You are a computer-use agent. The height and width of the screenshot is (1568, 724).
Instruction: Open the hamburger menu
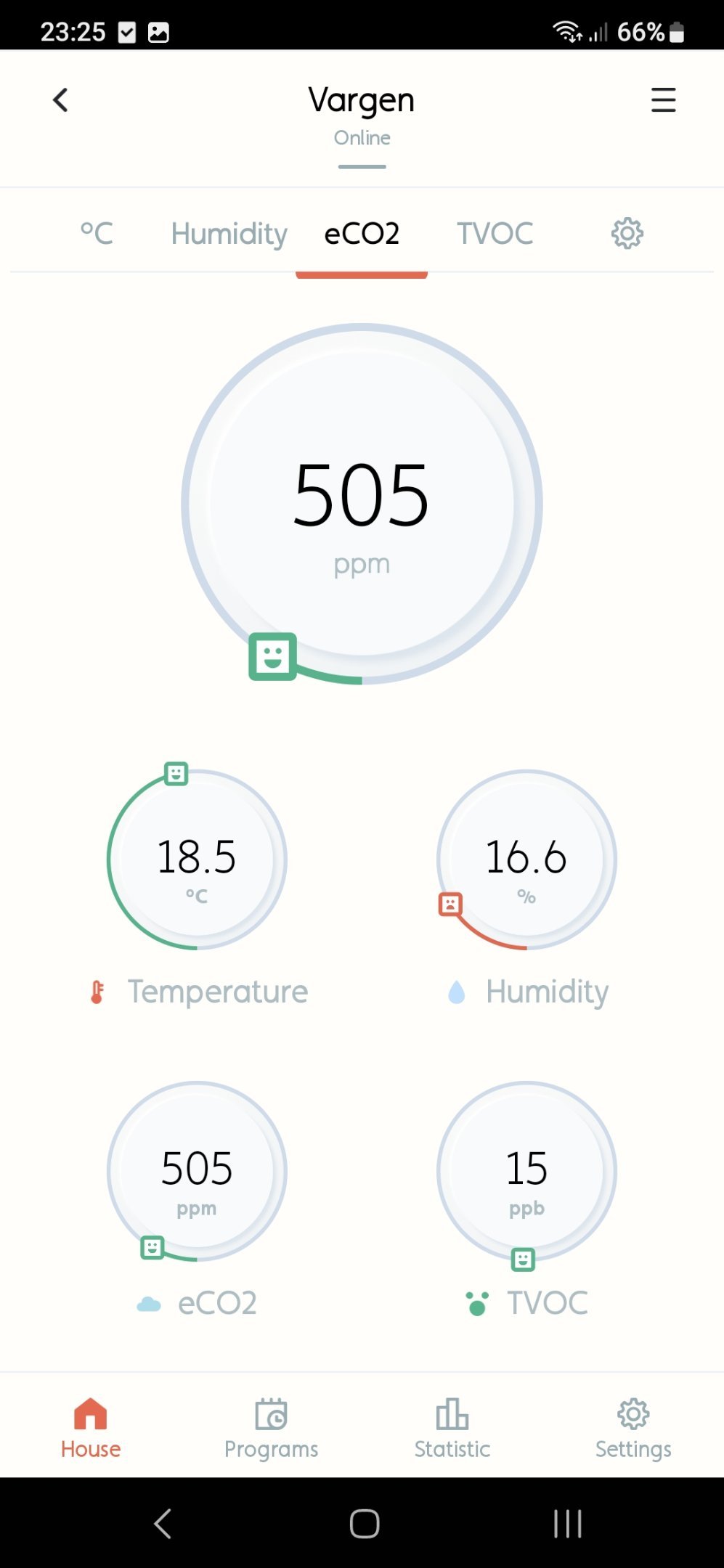663,100
